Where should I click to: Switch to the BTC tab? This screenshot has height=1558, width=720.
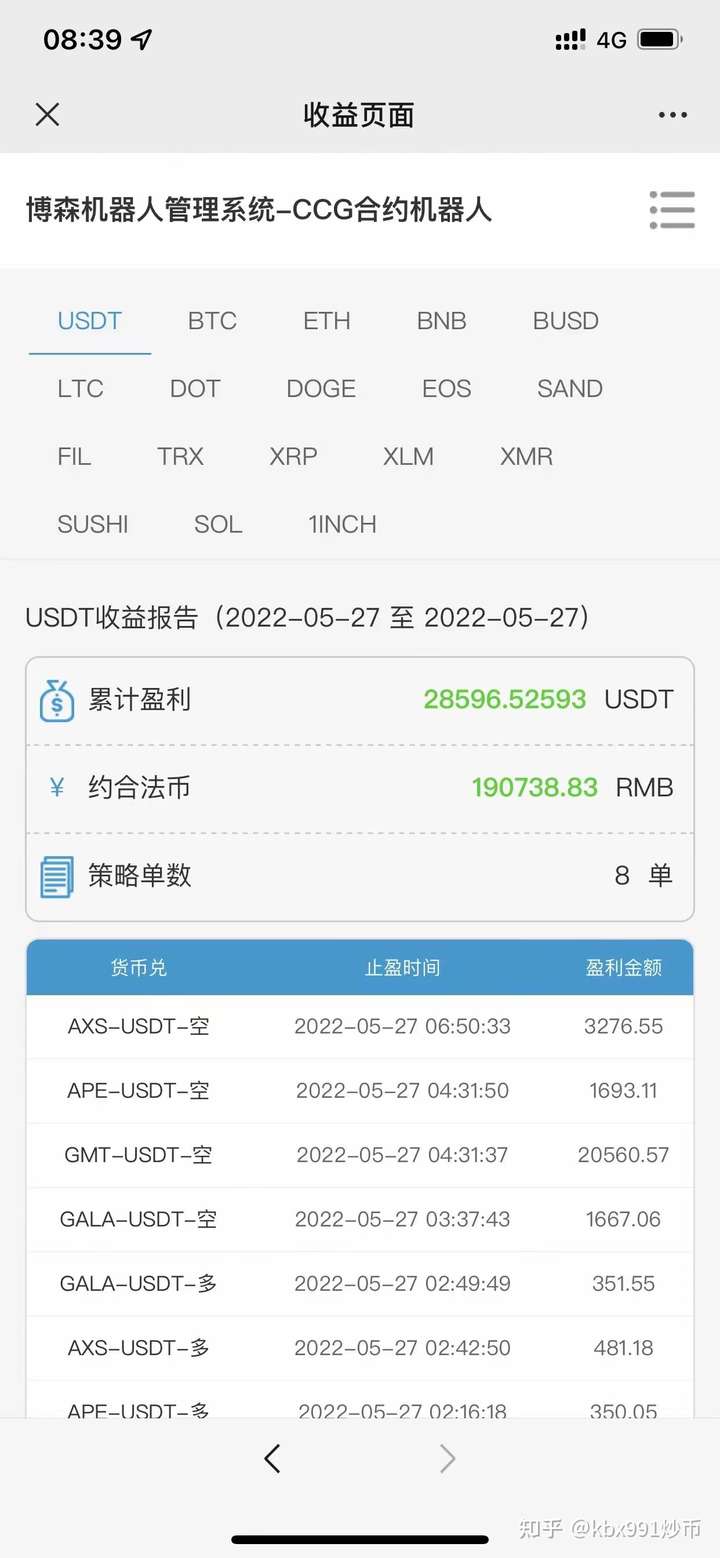(212, 321)
